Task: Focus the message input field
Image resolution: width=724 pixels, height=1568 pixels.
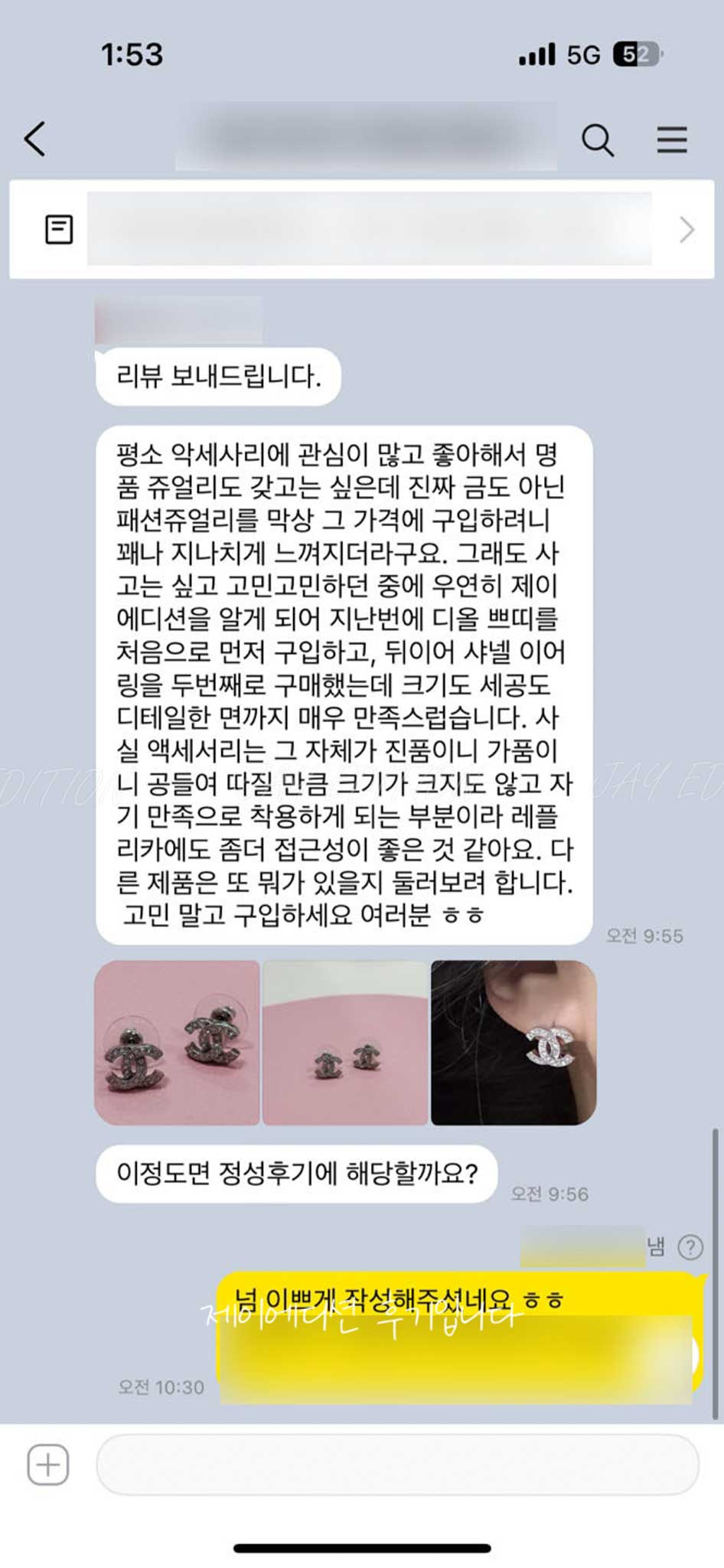Action: pos(397,1465)
